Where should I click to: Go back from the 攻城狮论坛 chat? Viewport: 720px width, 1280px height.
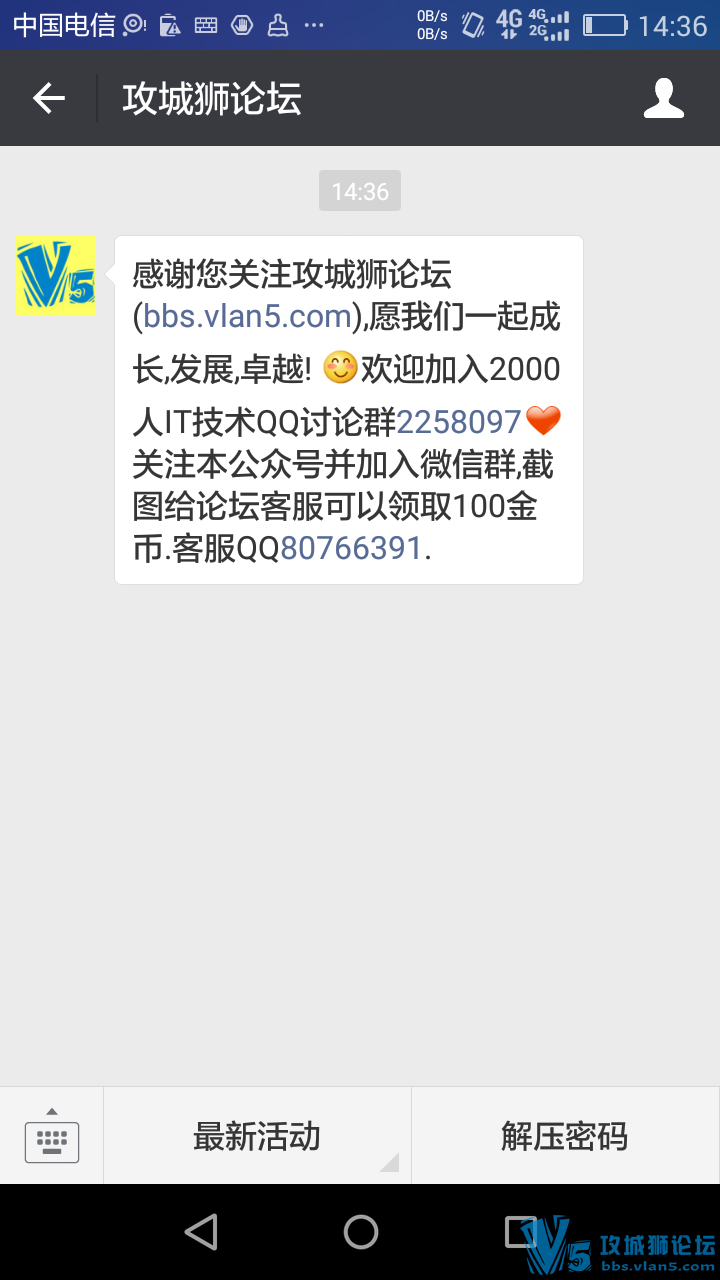click(49, 98)
